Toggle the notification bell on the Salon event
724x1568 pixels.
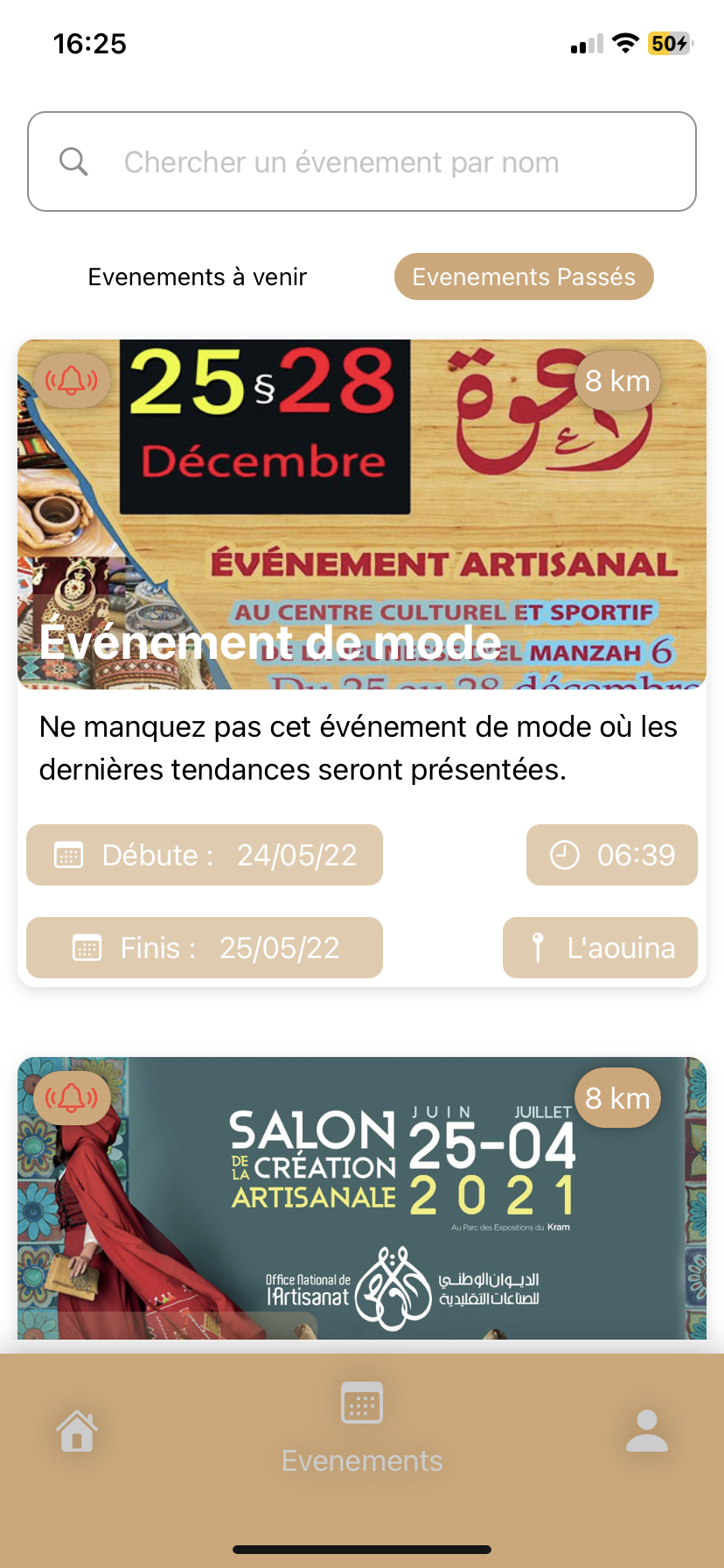(x=72, y=1097)
